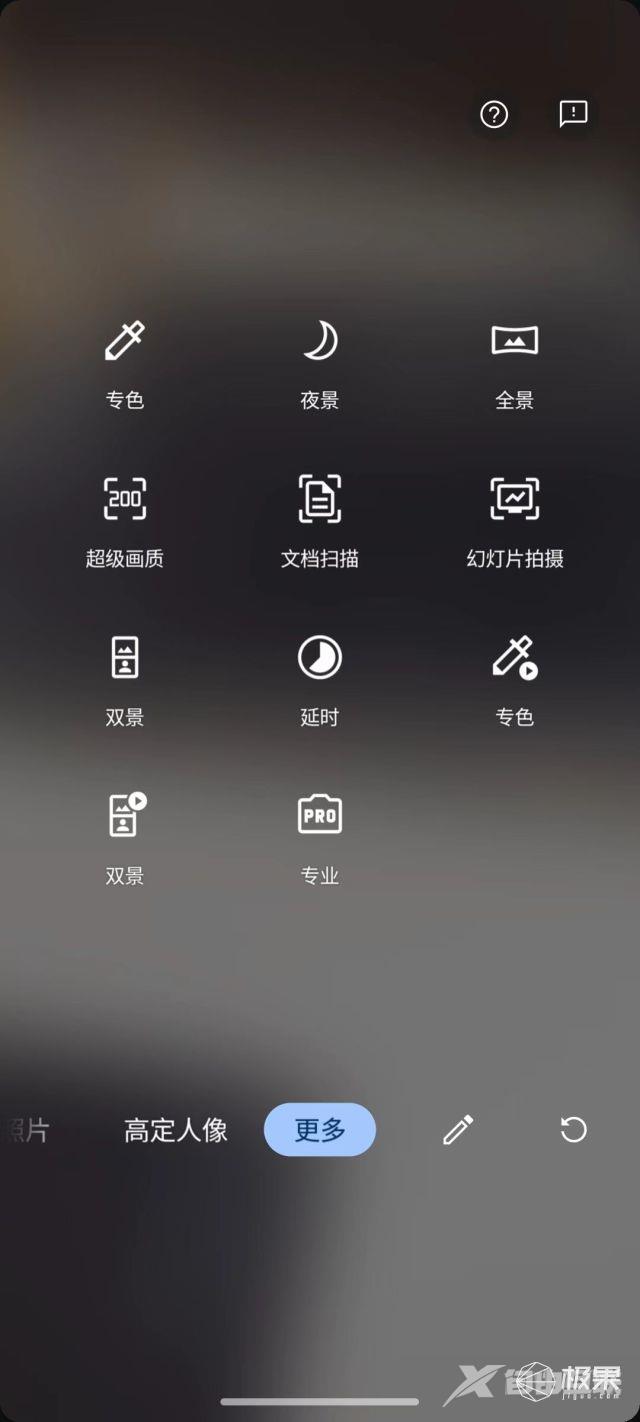The width and height of the screenshot is (640, 1422).
Task: Tap the highlighted 更多 tab
Action: [320, 1130]
